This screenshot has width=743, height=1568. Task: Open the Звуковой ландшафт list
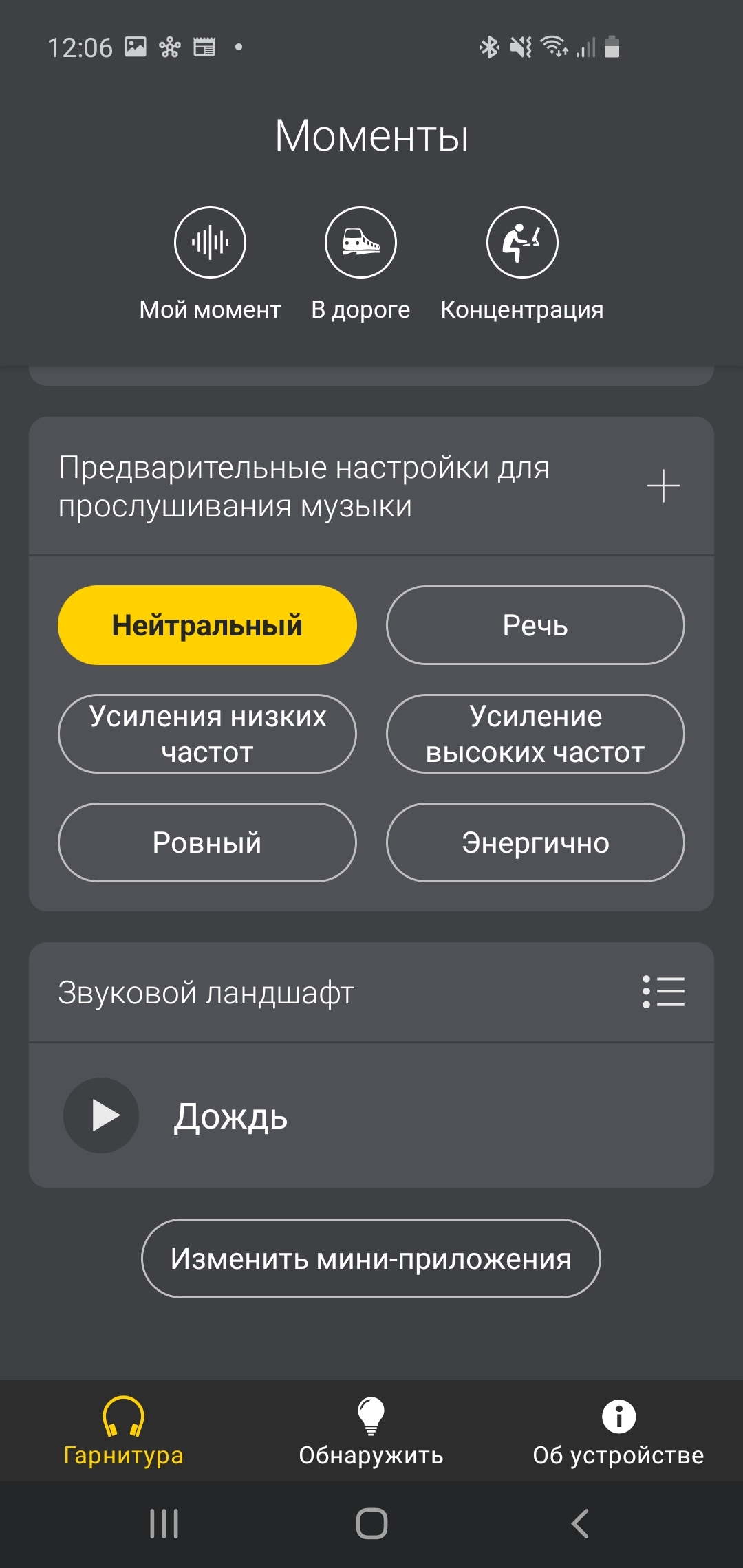coord(663,992)
